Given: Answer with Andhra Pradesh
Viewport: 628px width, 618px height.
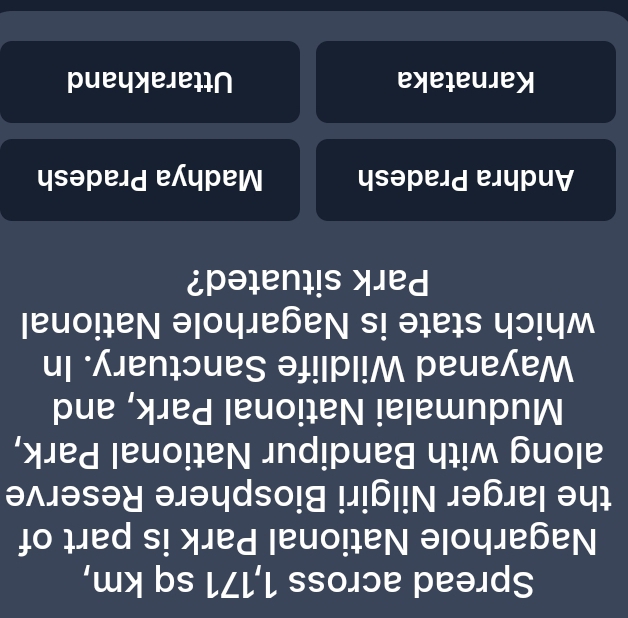Looking at the screenshot, I should (466, 180).
